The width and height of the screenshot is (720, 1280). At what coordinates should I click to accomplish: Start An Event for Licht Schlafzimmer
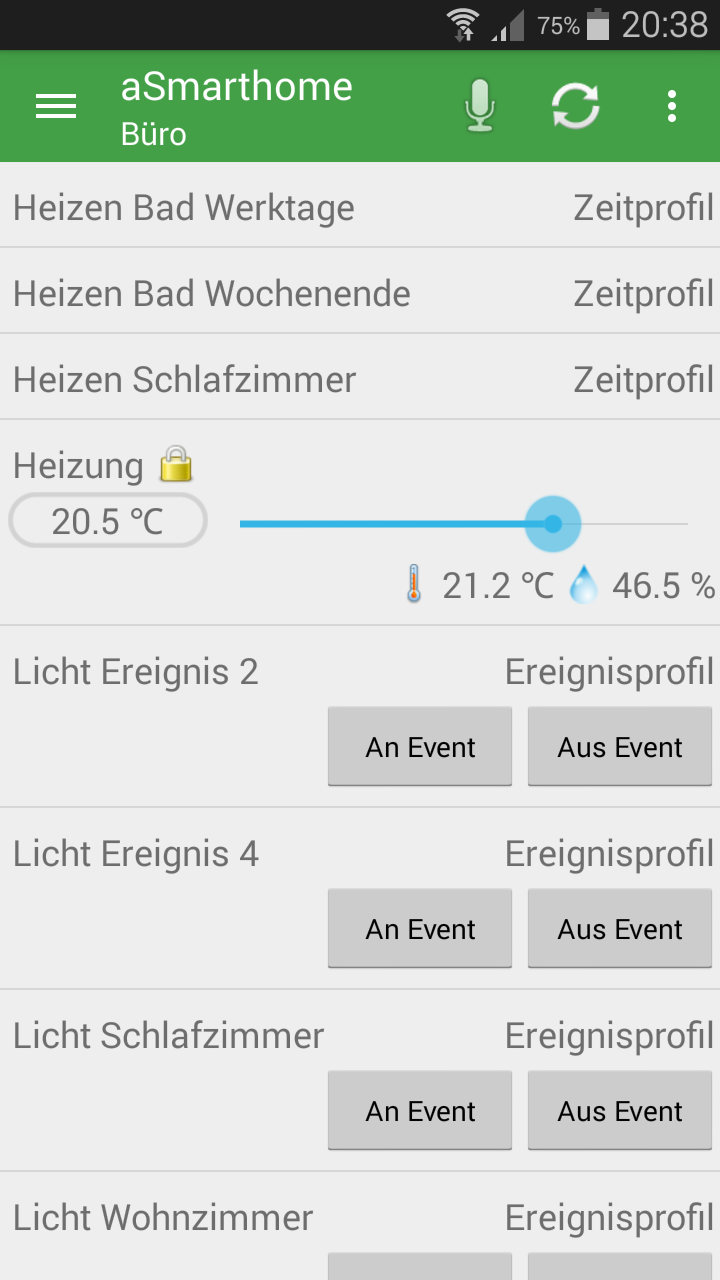[x=420, y=1111]
